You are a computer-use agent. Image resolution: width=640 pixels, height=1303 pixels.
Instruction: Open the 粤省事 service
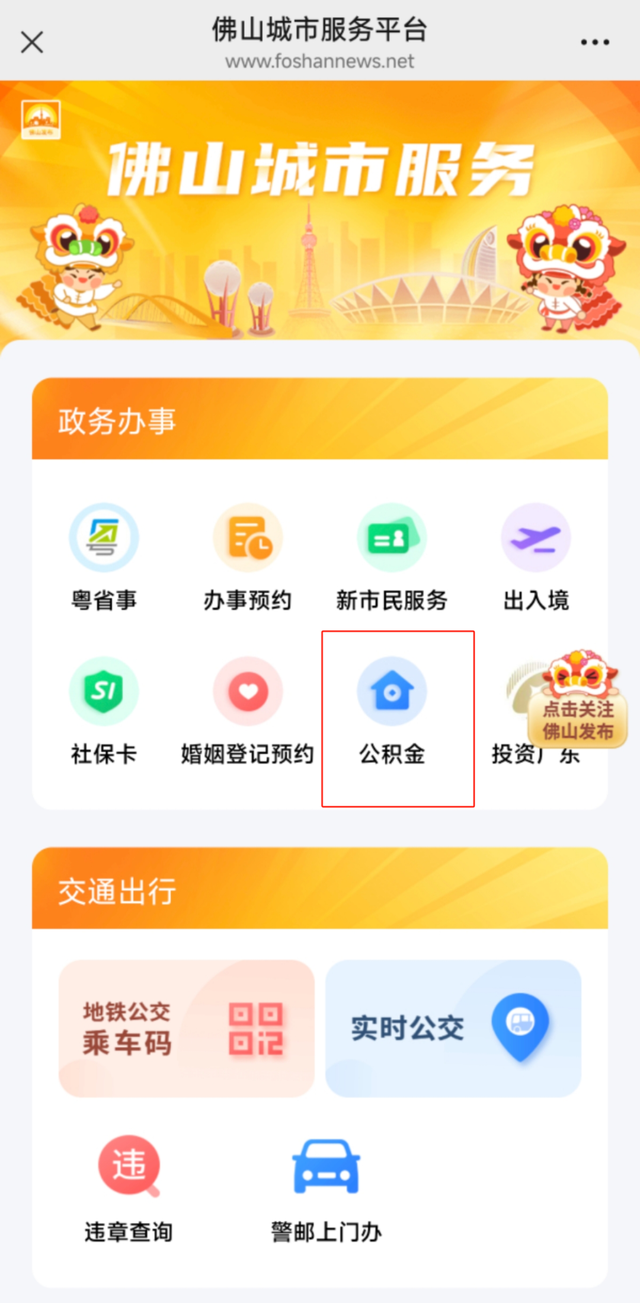coord(104,558)
